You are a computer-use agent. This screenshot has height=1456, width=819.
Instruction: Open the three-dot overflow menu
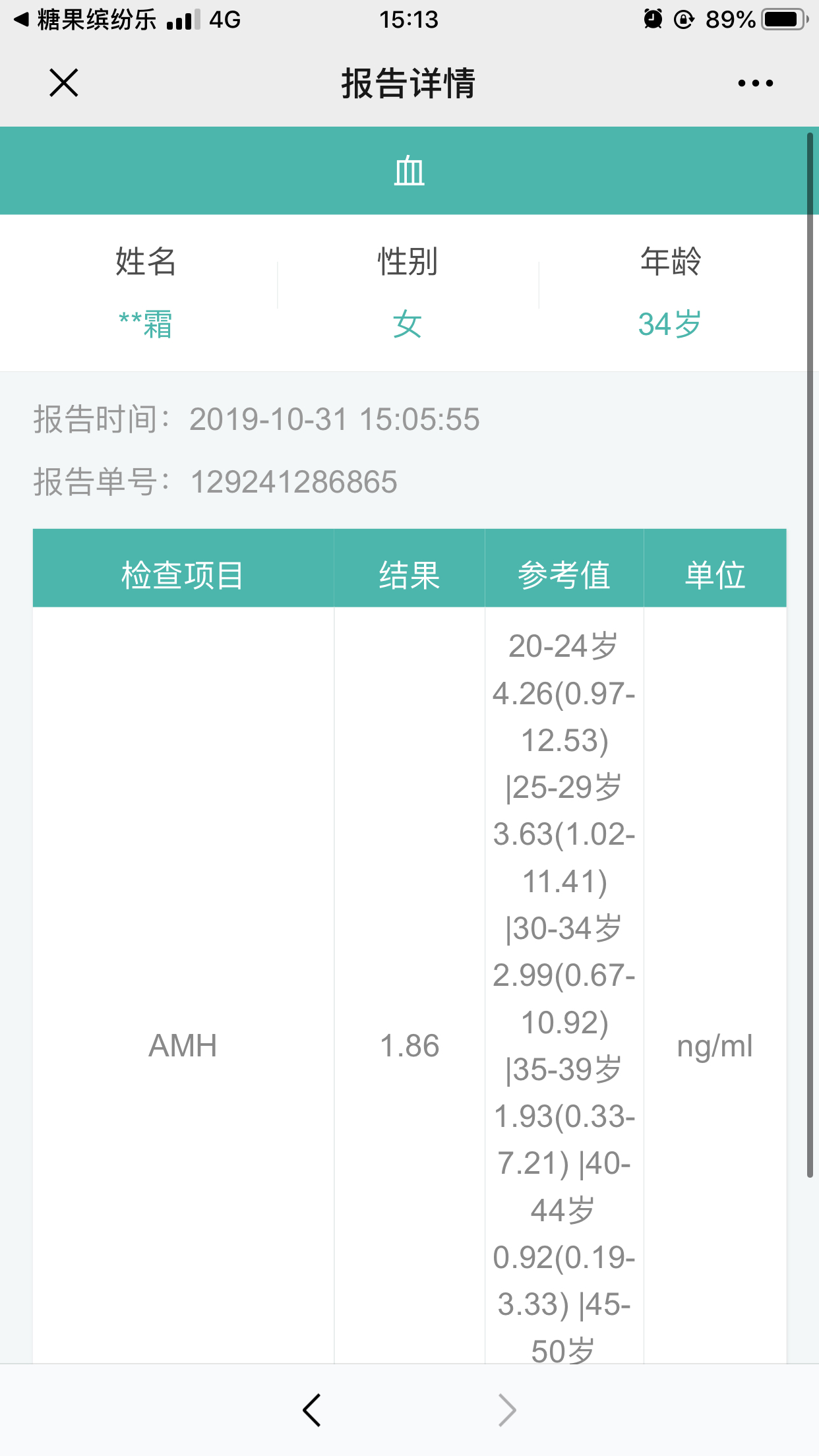[755, 83]
